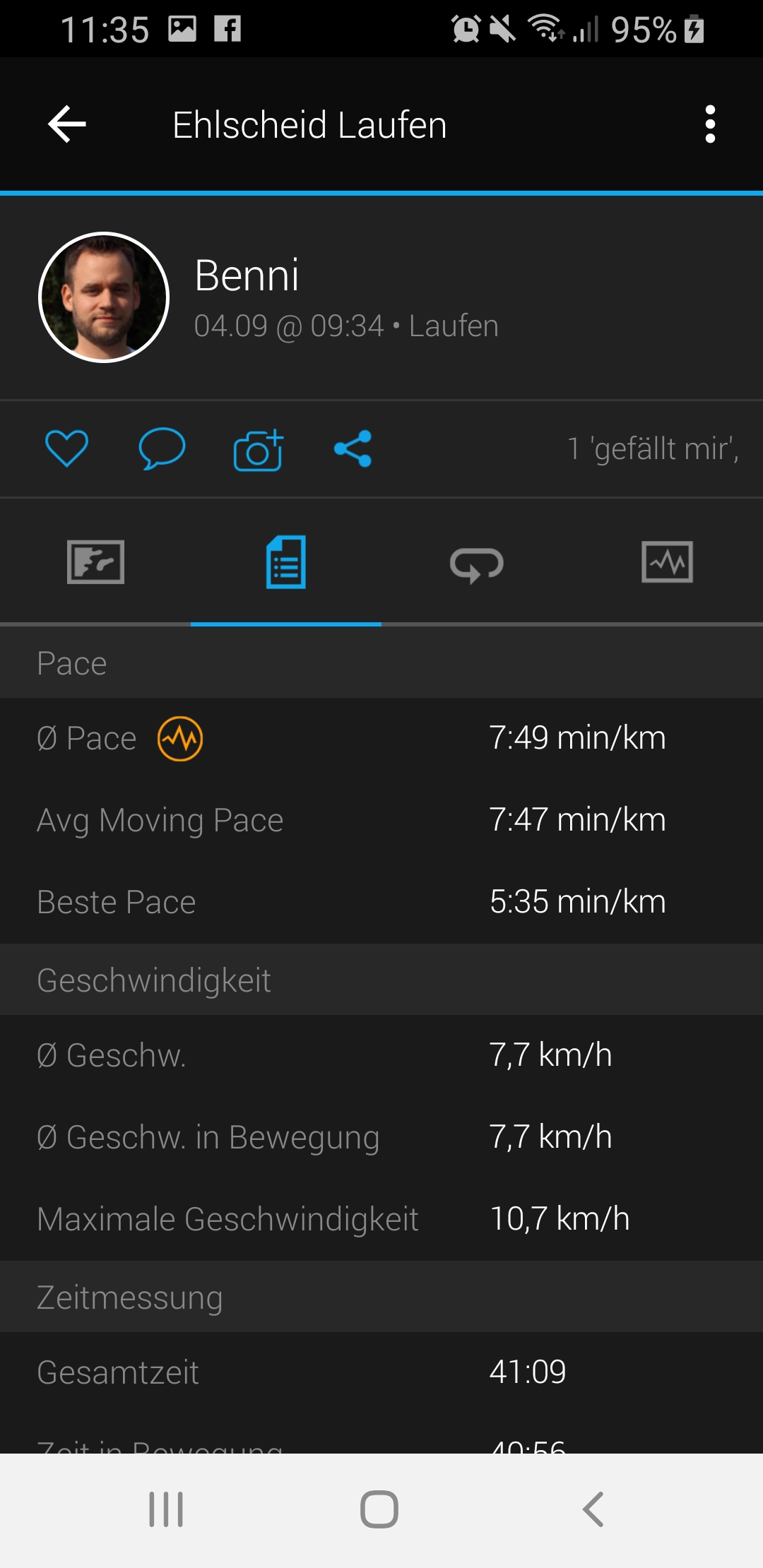Go to the phone's home screen

click(379, 1509)
